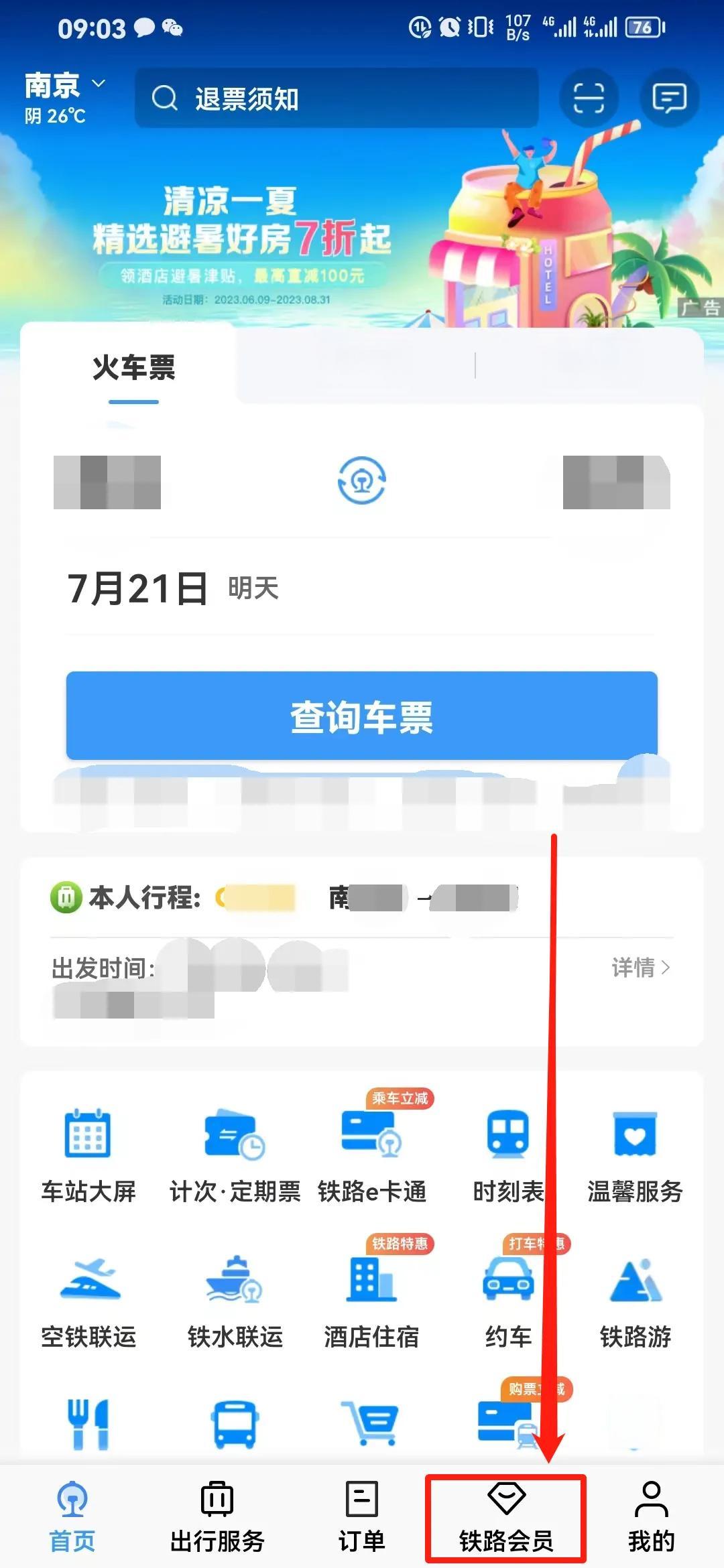The height and width of the screenshot is (1568, 724).
Task: Open the messages icon in the top corner
Action: [668, 98]
